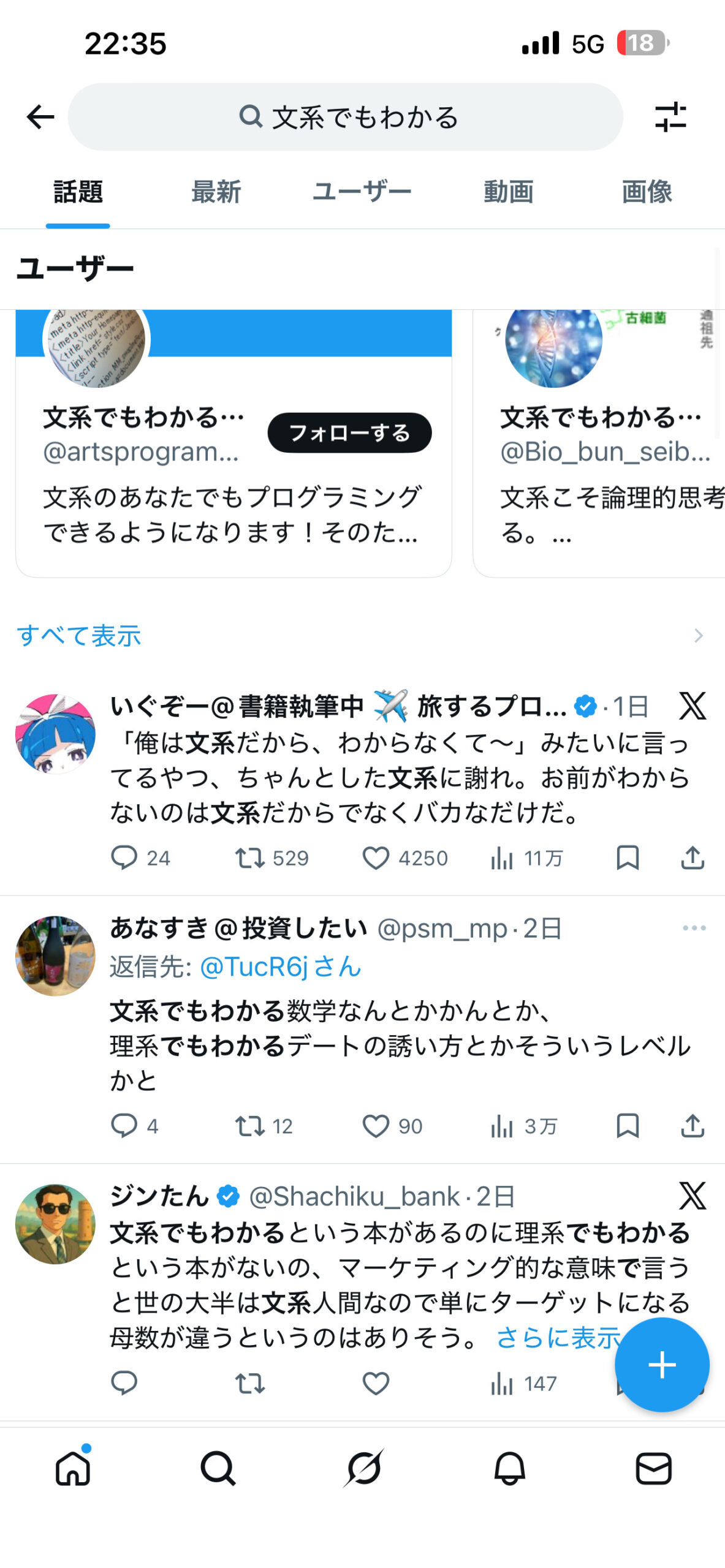Bookmark the post by あなすき@投資したい

pyautogui.click(x=628, y=1126)
